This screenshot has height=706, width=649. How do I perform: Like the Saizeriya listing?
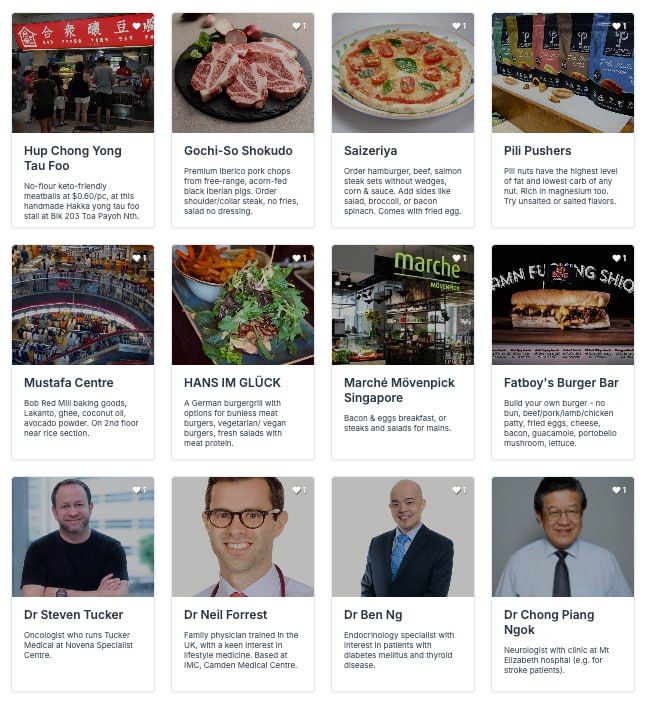457,26
